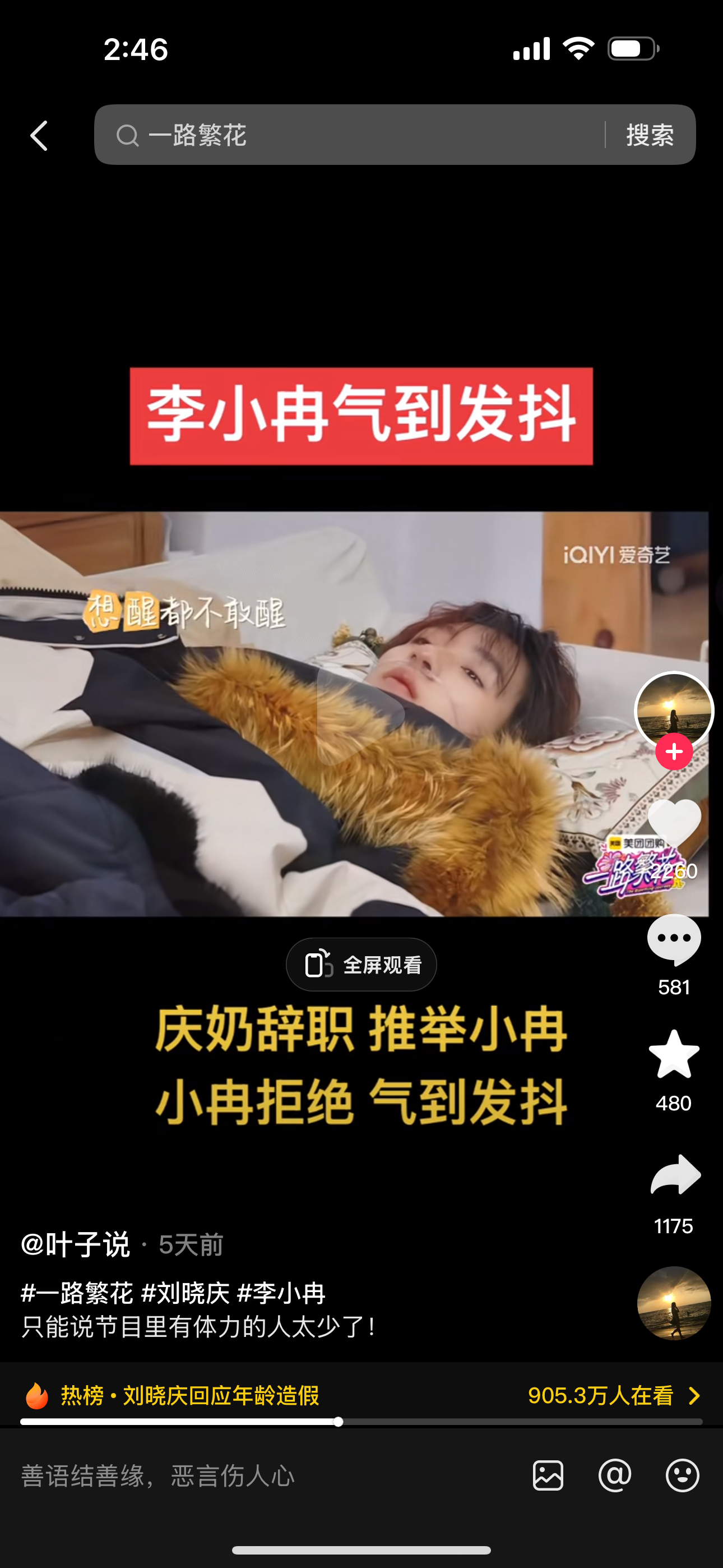Open the emoji picker

[x=682, y=1475]
